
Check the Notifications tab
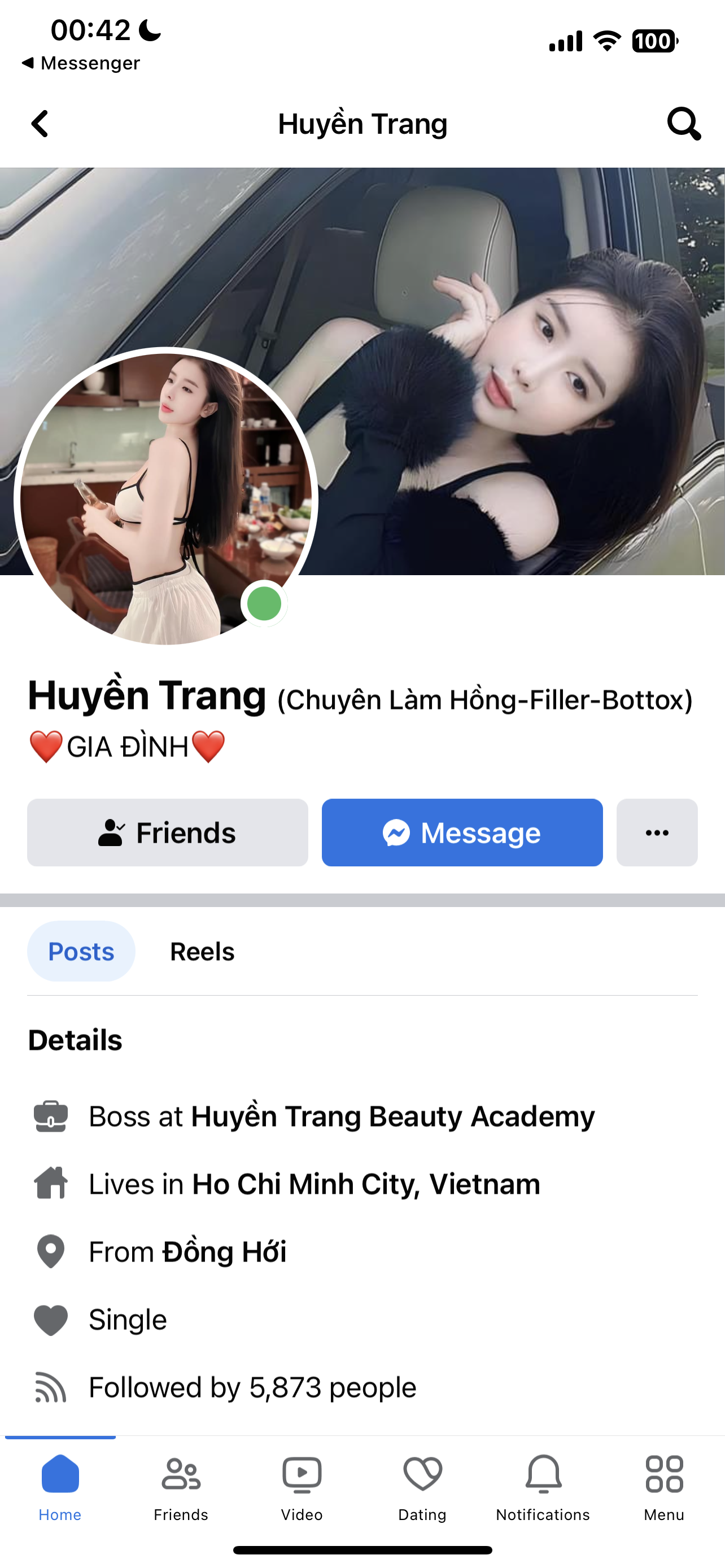click(543, 1486)
